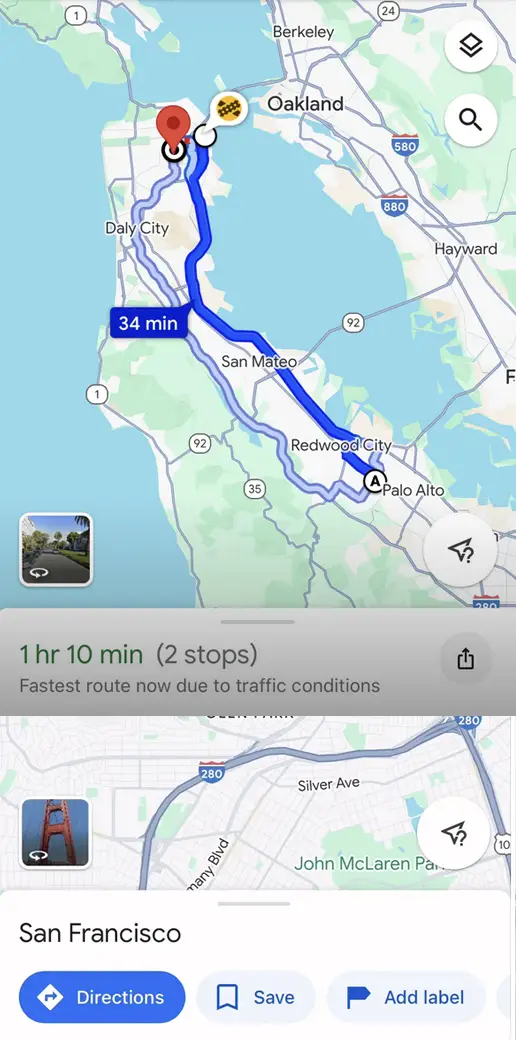Share the 1 hr 10 min route
516x1040 pixels.
(466, 659)
